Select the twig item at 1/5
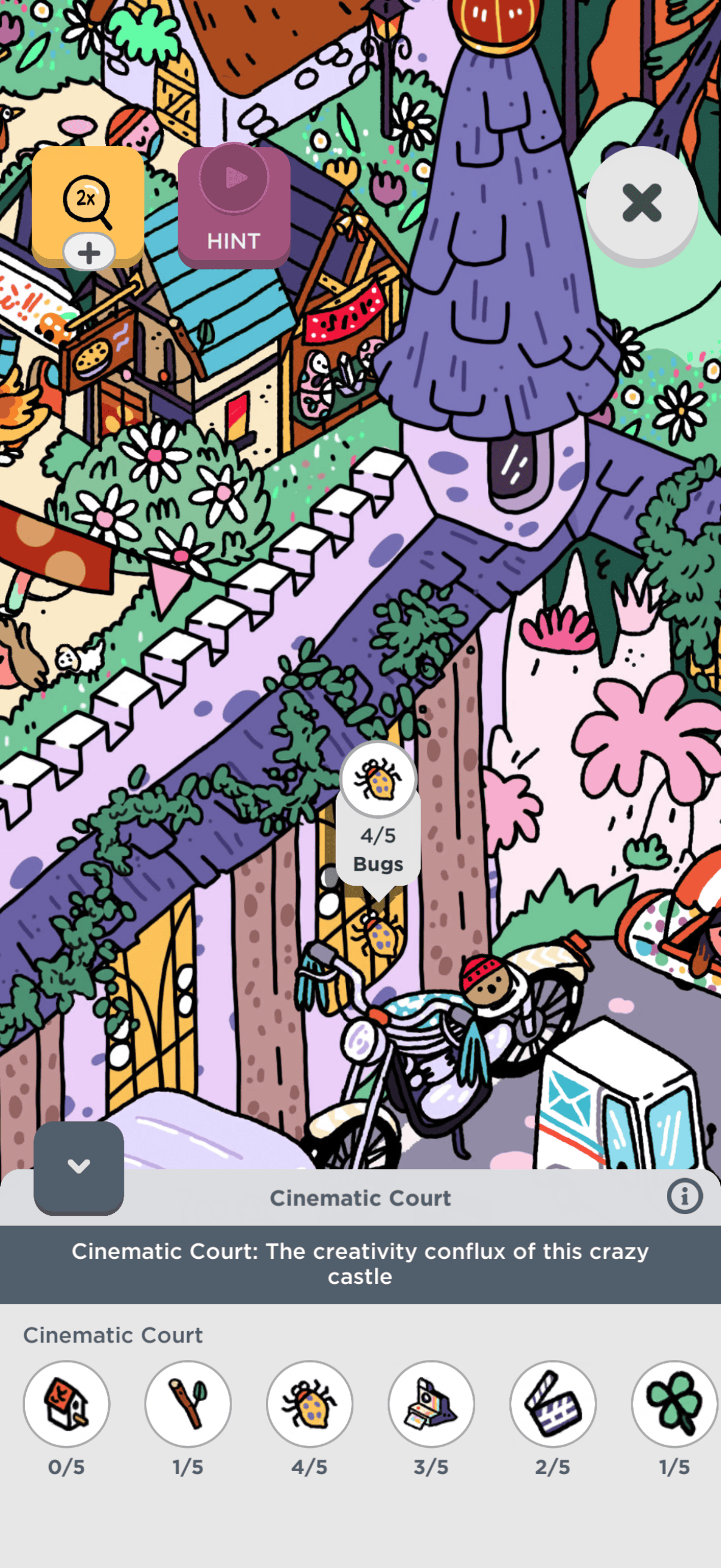The height and width of the screenshot is (1568, 721). (x=188, y=1403)
